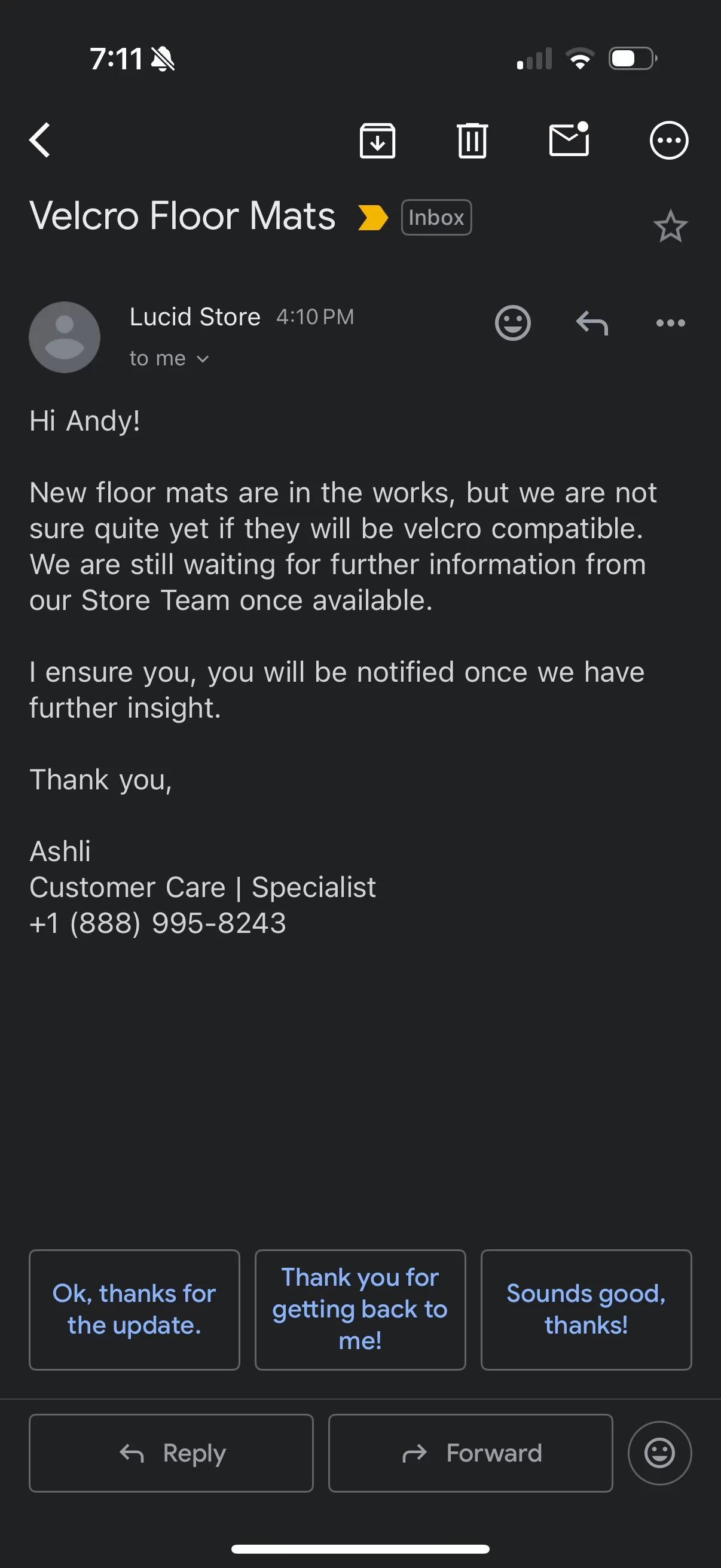Image resolution: width=721 pixels, height=1568 pixels.
Task: Mark this email as unread
Action: click(x=569, y=139)
